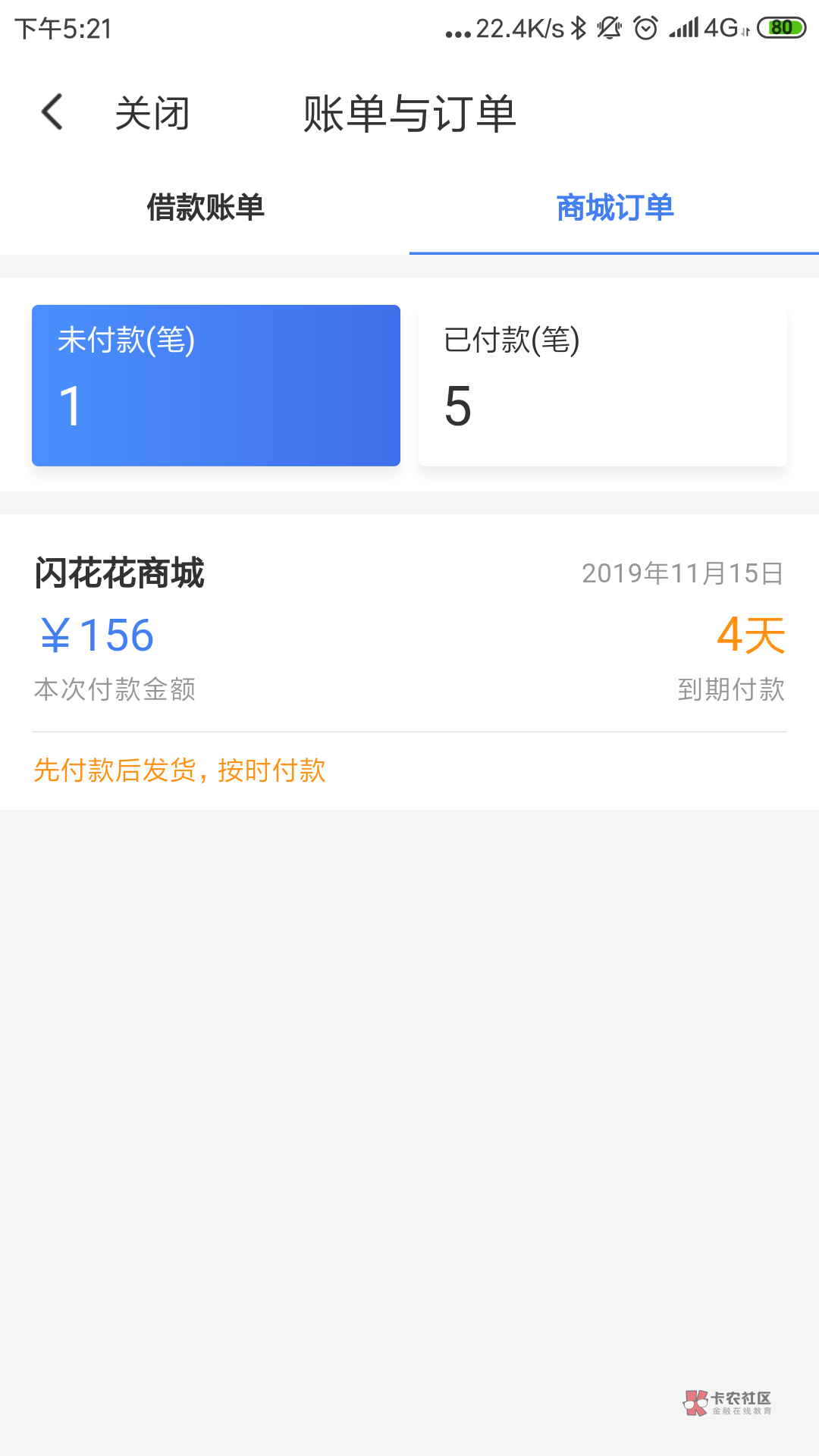View 已付款 paid orders
Image resolution: width=819 pixels, height=1456 pixels.
602,385
